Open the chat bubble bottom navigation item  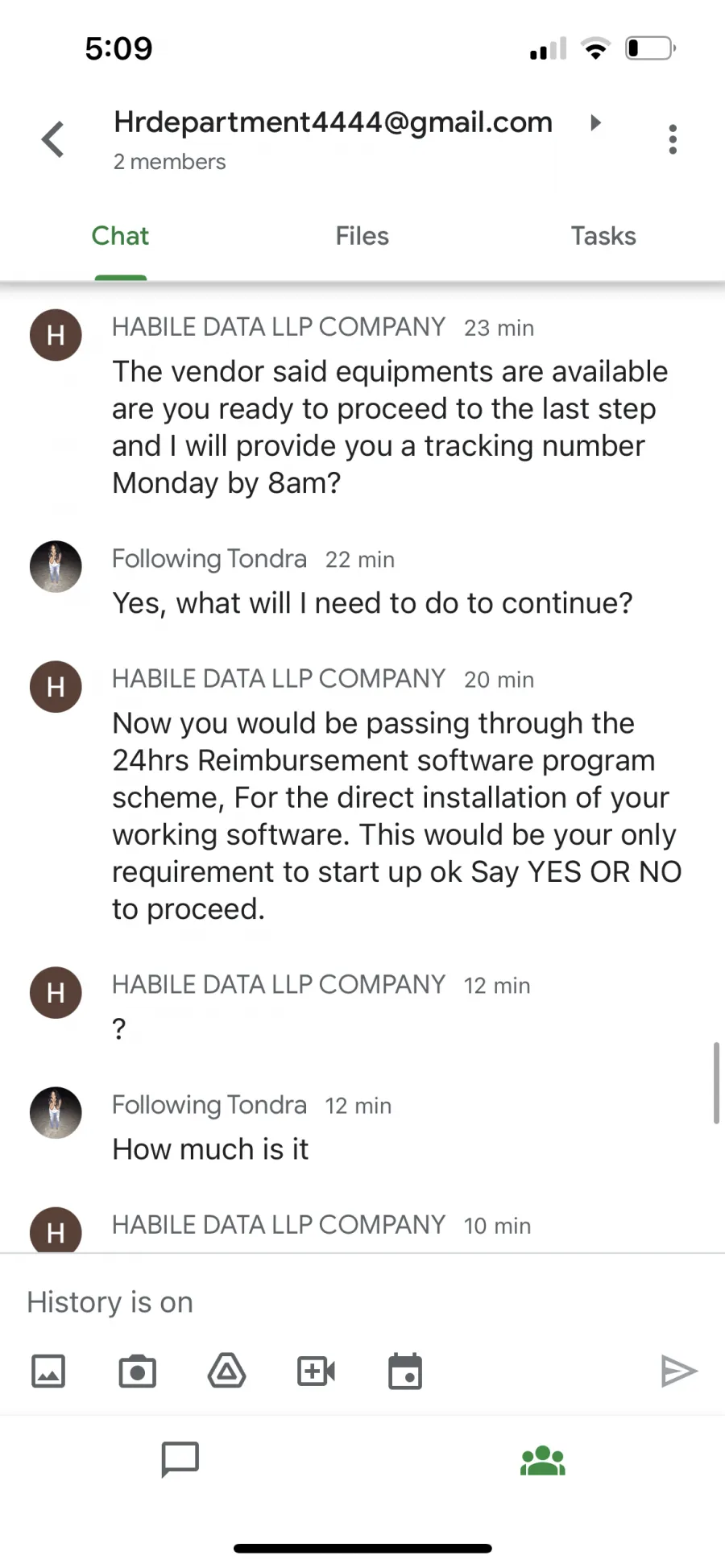[x=180, y=1459]
